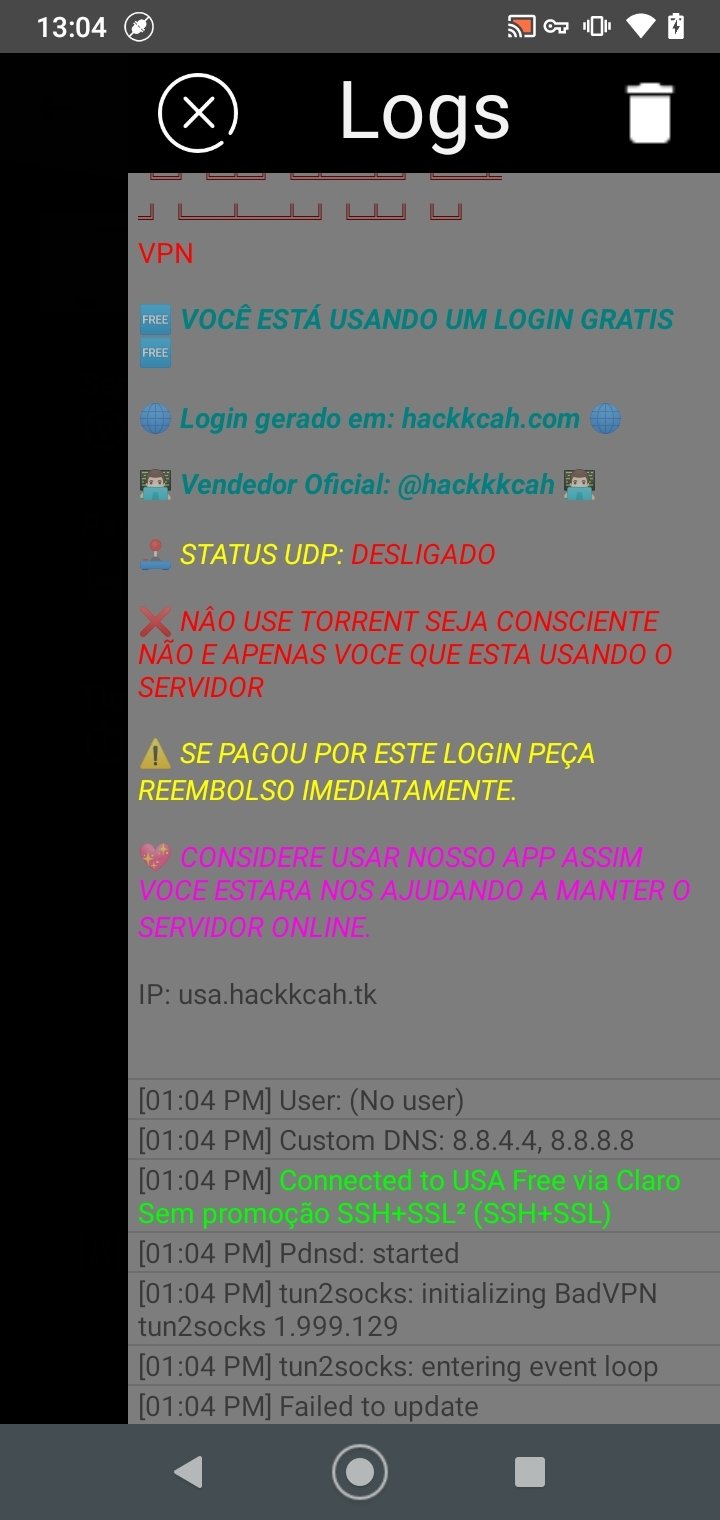Open recent apps with the square button
The width and height of the screenshot is (720, 1520).
click(x=529, y=1472)
